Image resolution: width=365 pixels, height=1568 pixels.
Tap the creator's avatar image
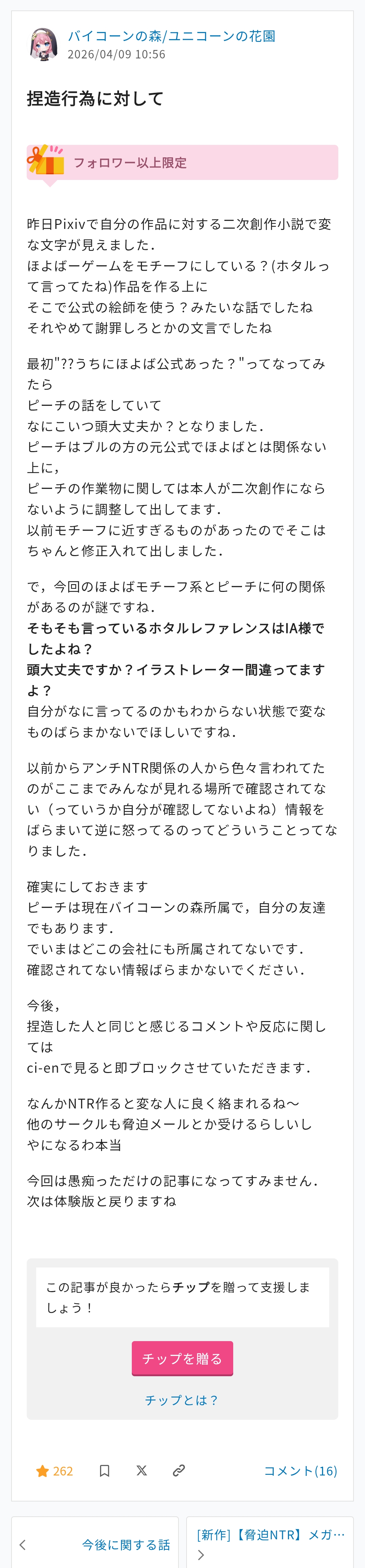(44, 45)
